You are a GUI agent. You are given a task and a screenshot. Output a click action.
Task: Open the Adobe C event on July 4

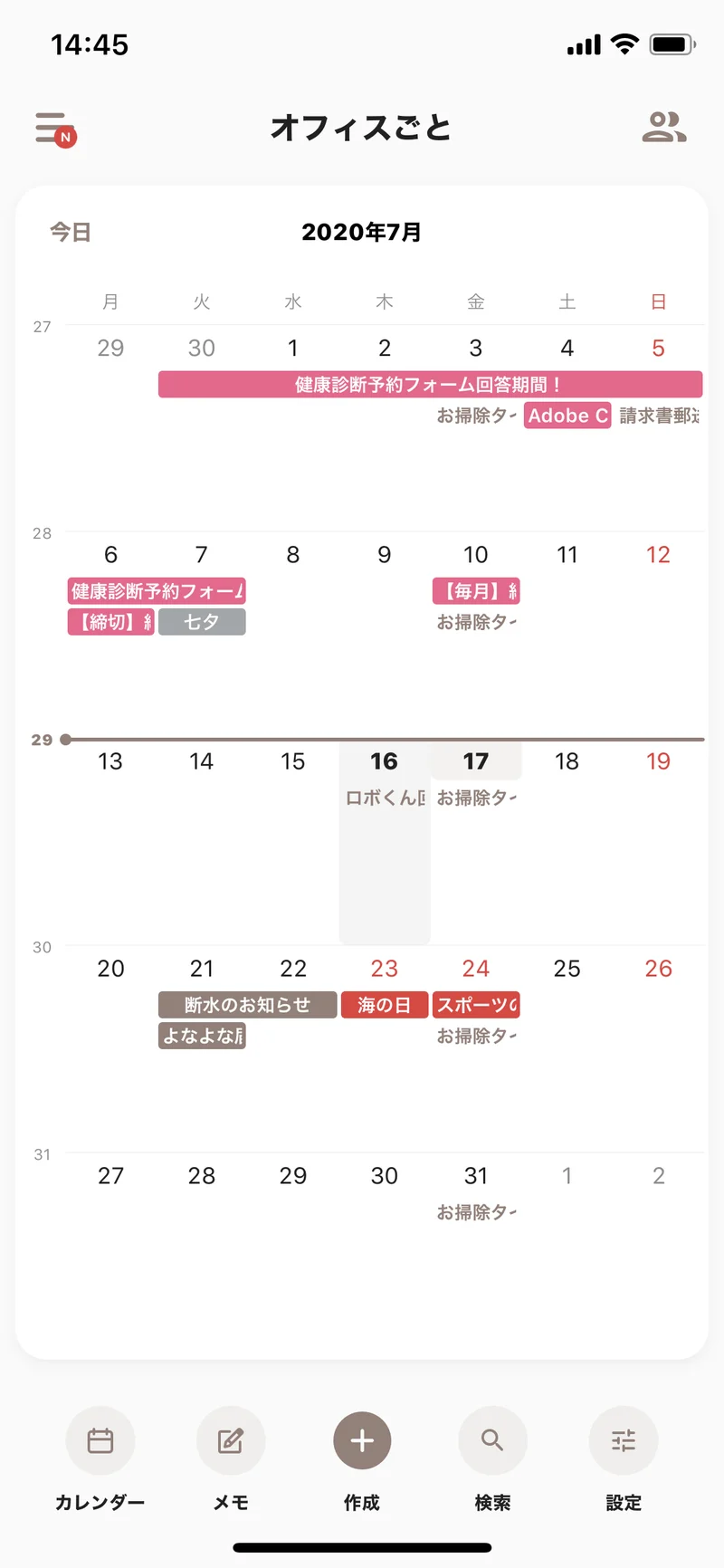pyautogui.click(x=567, y=416)
